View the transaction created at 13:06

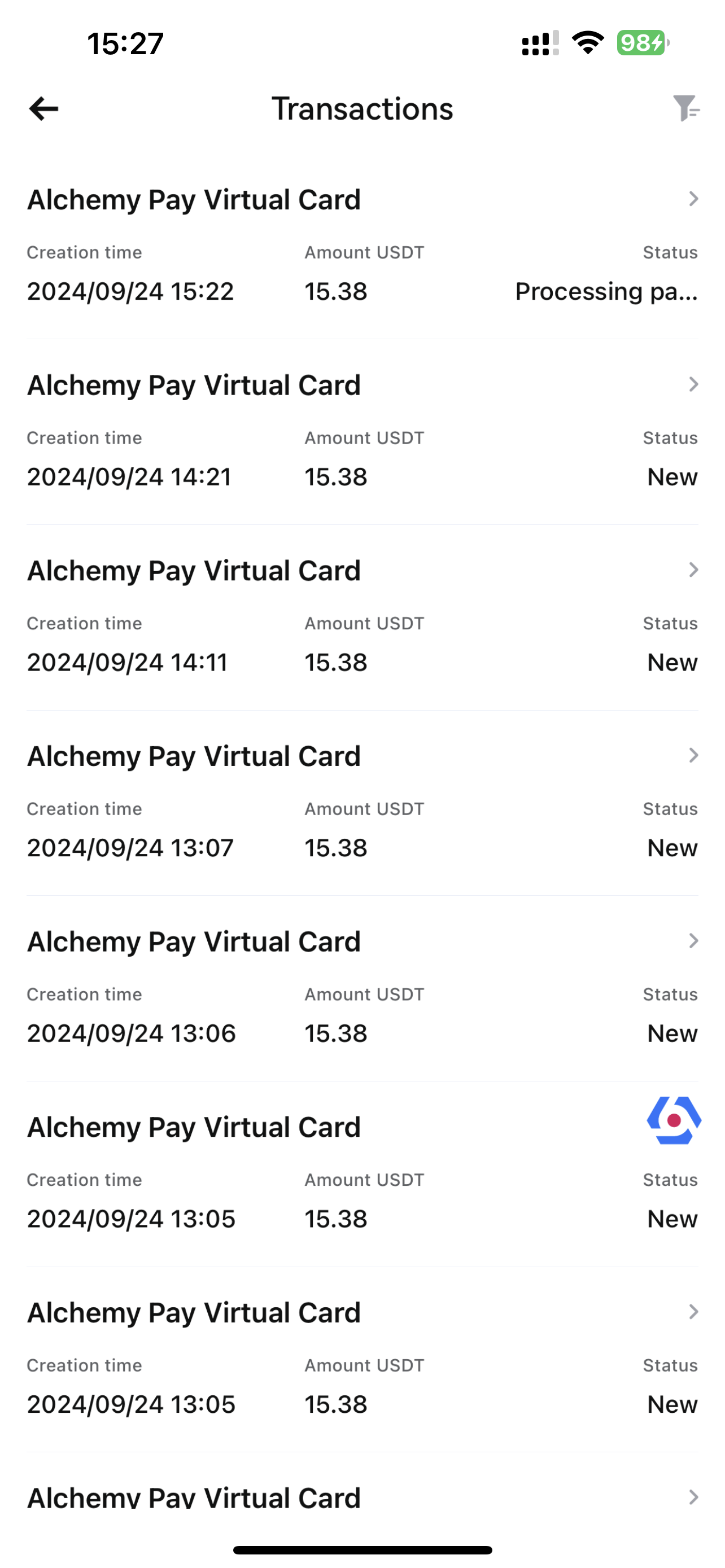(x=362, y=989)
